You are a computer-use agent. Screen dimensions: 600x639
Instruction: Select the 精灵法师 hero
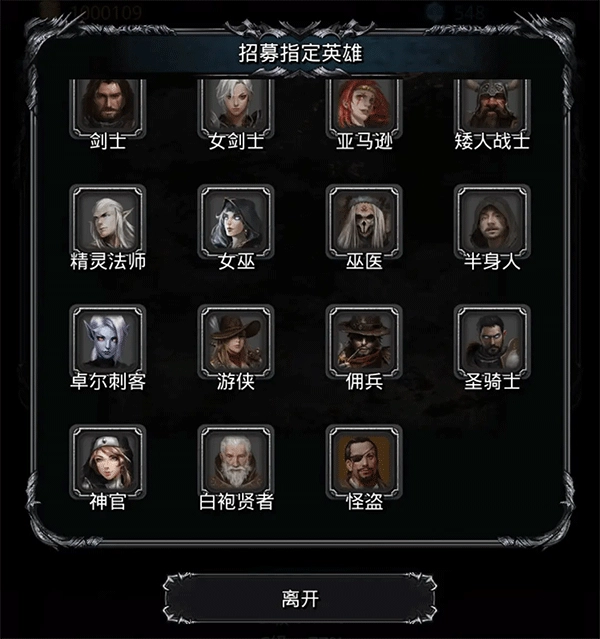pyautogui.click(x=108, y=222)
